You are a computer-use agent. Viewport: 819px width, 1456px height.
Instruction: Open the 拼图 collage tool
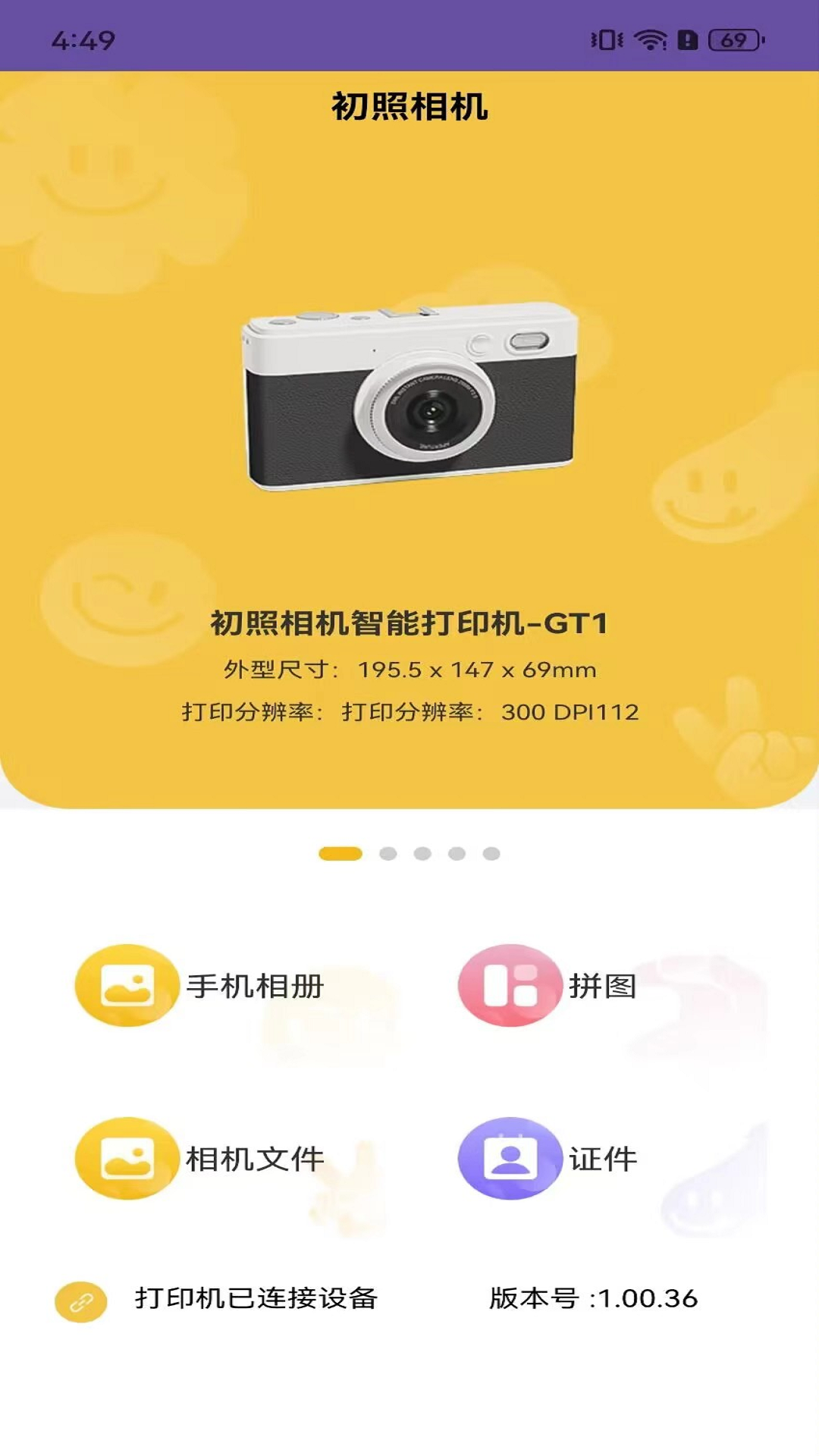point(548,986)
